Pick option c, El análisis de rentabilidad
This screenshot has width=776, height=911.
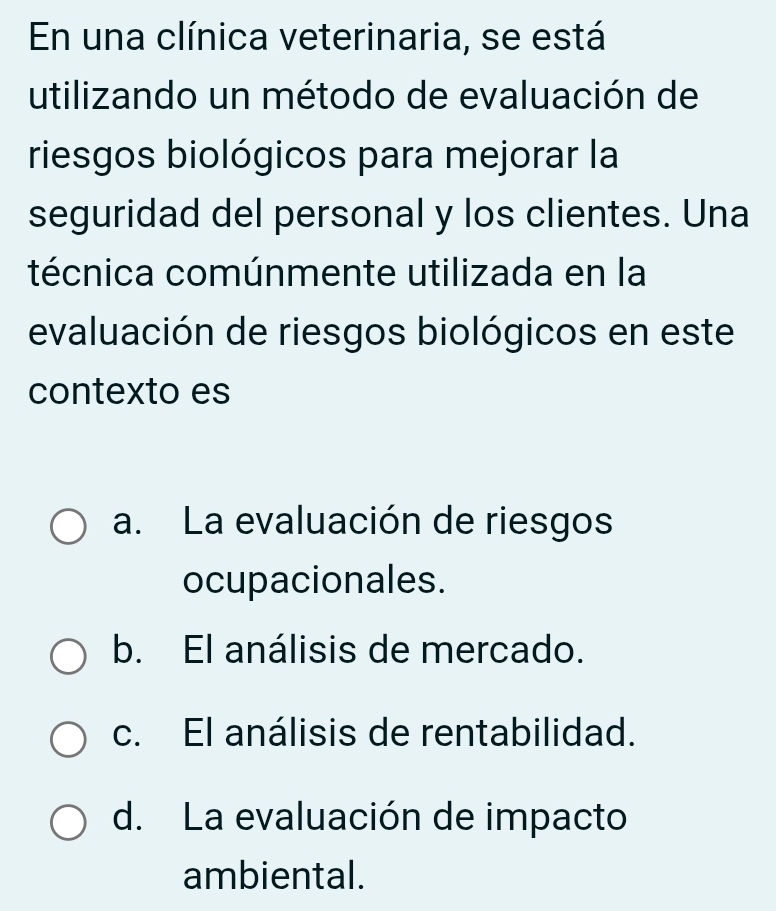click(69, 740)
